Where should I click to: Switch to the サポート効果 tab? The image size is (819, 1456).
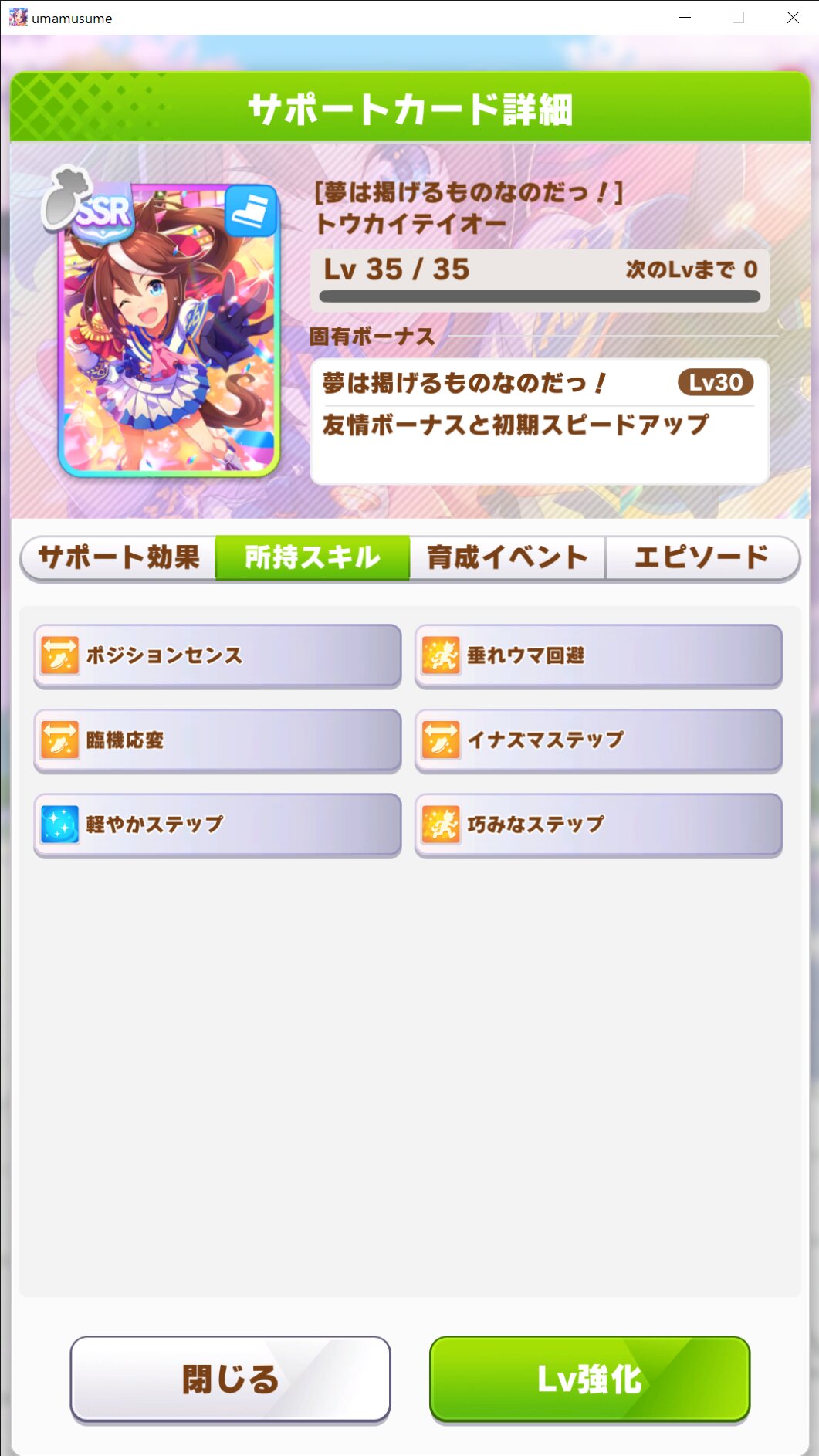click(119, 557)
